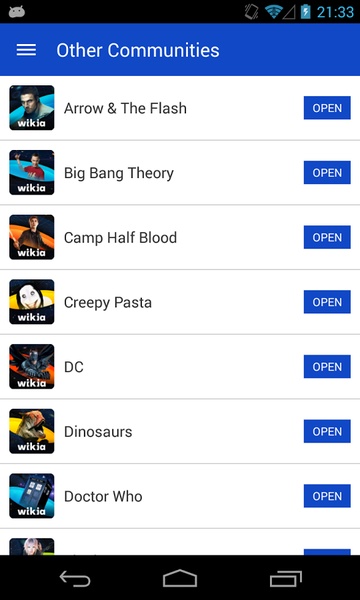360x600 pixels.
Task: Tap OPEN next to Big Bang Theory
Action: coord(327,173)
